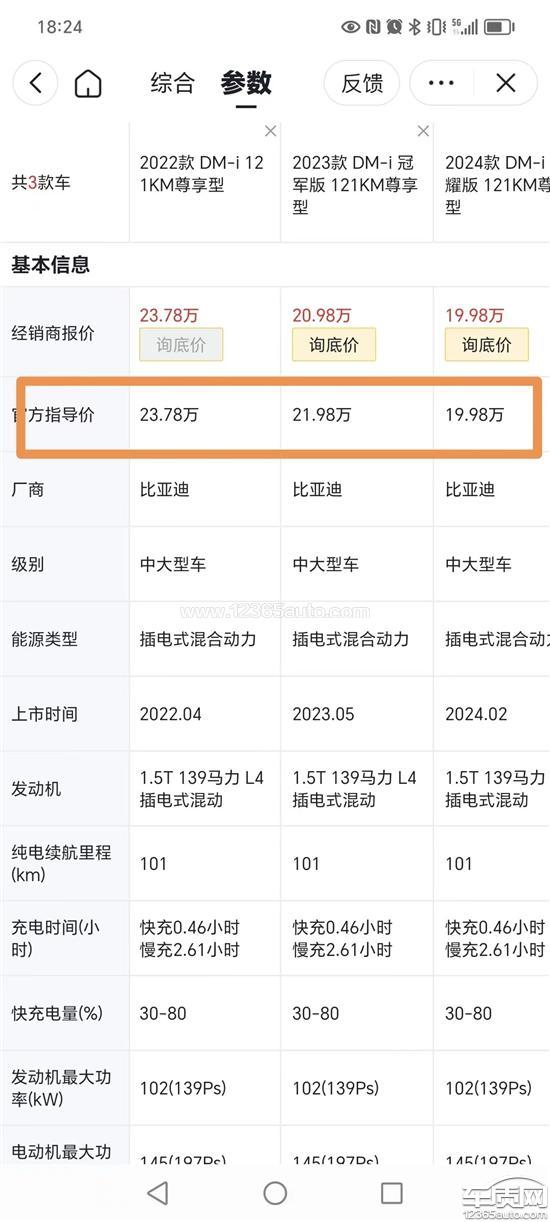Open the 反馈 feedback button
Viewport: 550px width, 1222px height.
(x=361, y=83)
